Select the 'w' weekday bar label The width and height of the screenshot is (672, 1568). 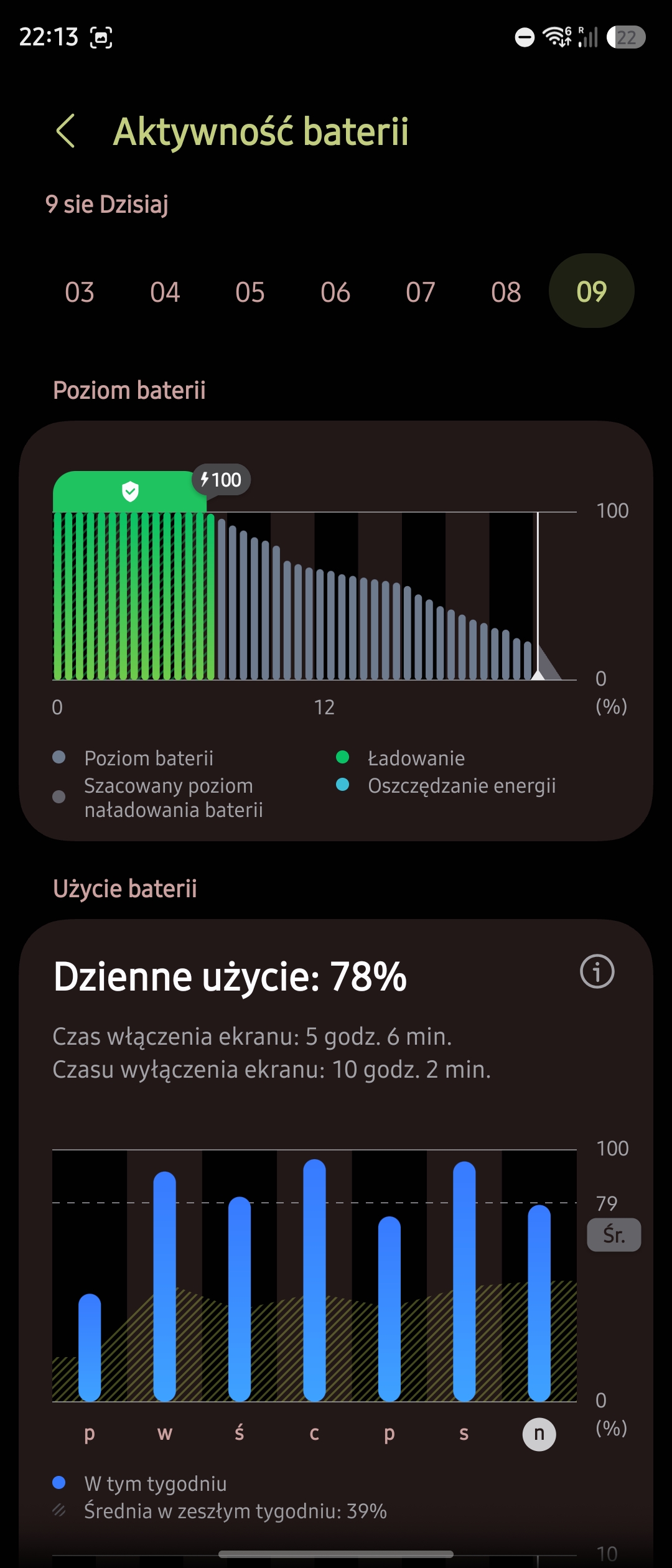coord(165,1434)
